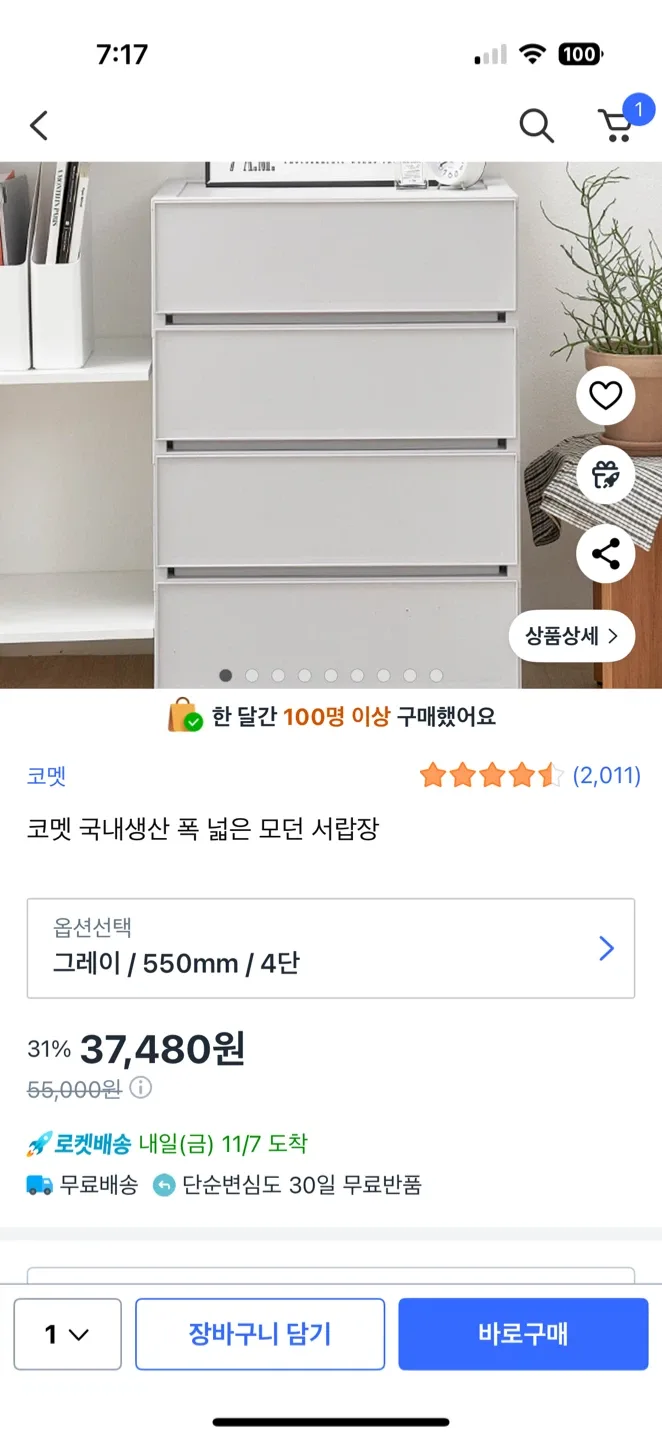Open the 코멧 brand link
The width and height of the screenshot is (662, 1440).
point(46,776)
